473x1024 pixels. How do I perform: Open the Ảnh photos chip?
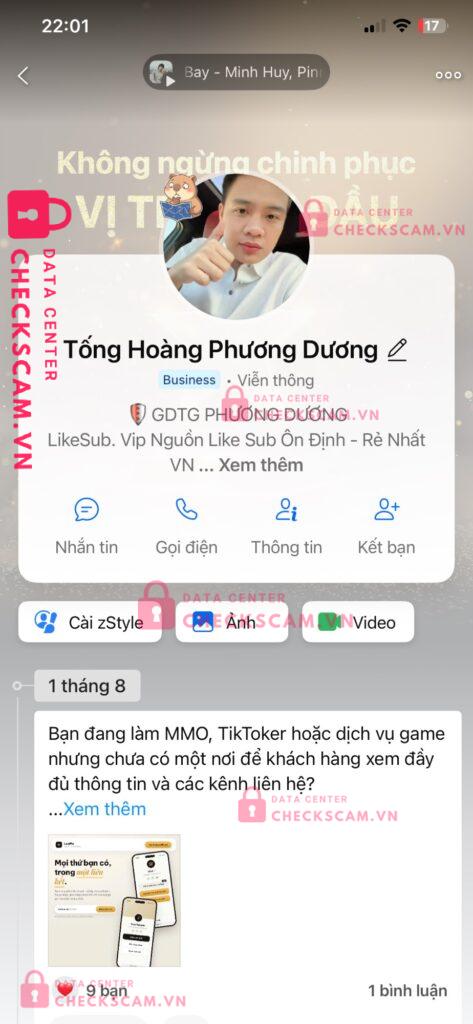coord(231,622)
